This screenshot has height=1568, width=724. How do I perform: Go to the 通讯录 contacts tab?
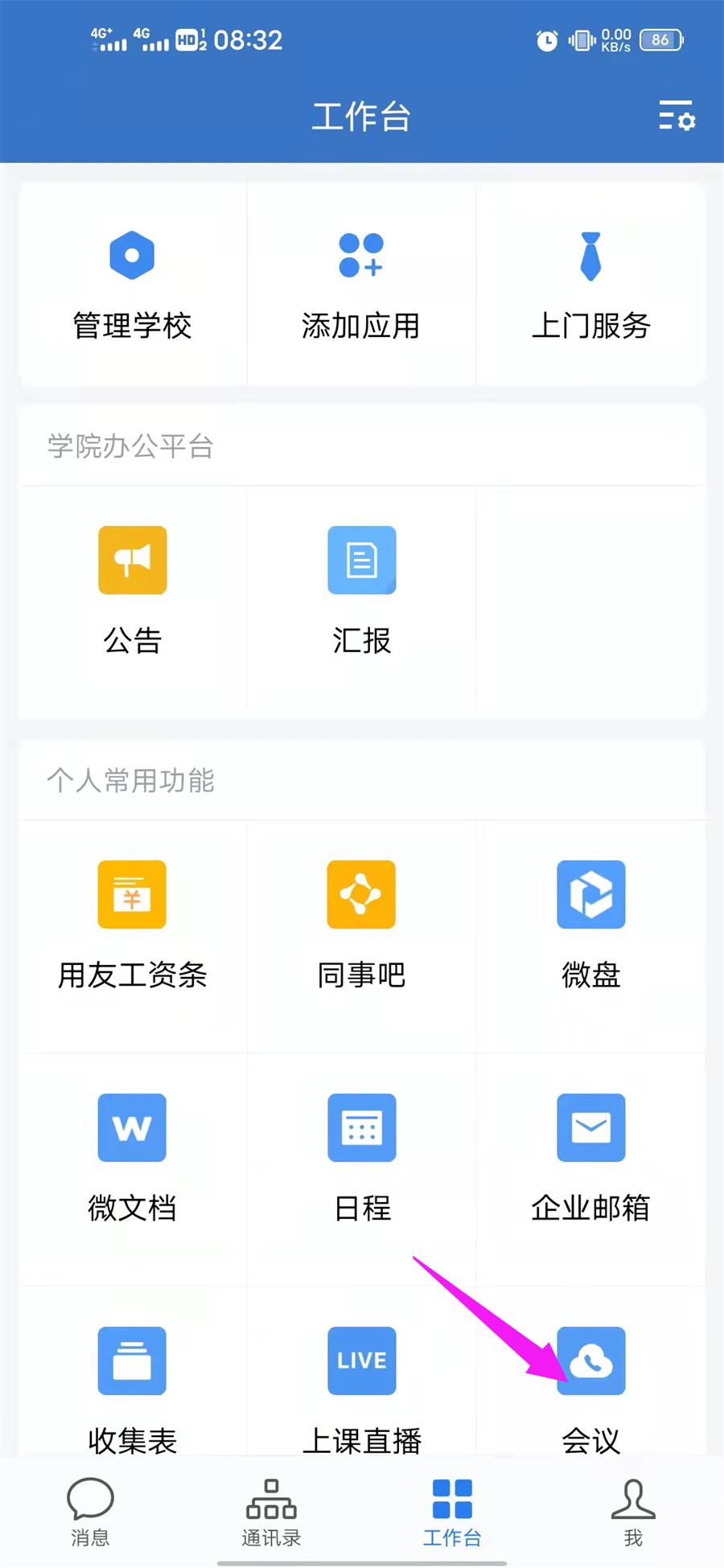pos(271,1512)
